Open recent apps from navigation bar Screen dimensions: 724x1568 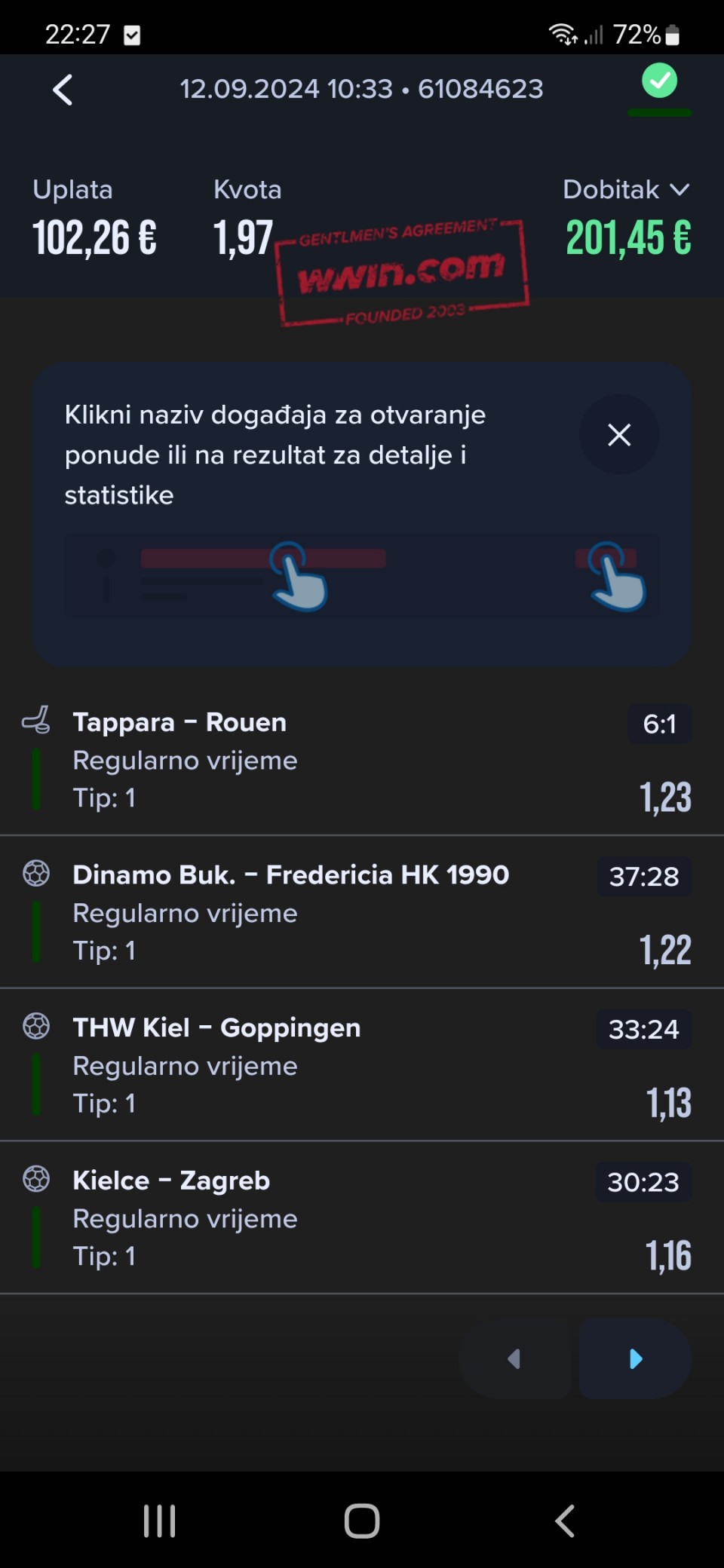[x=160, y=1521]
